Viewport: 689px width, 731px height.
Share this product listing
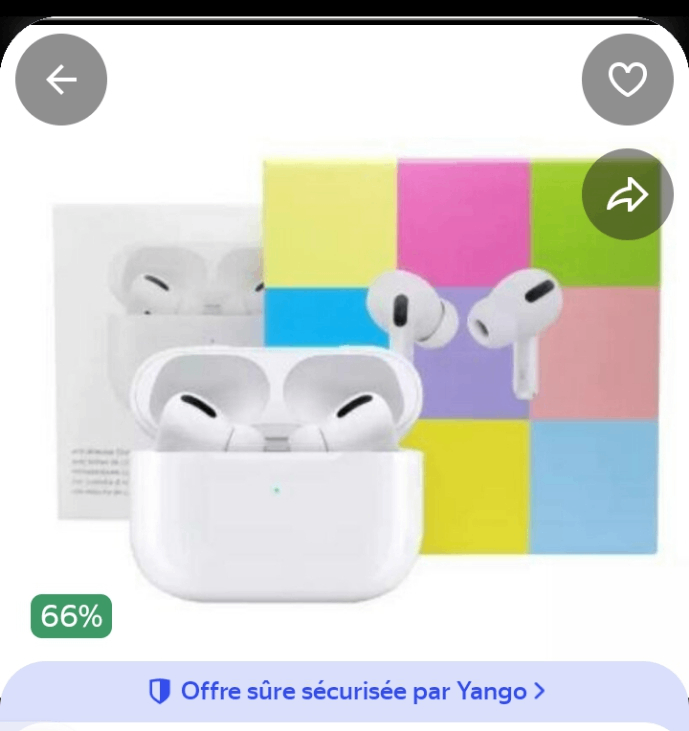pyautogui.click(x=627, y=195)
